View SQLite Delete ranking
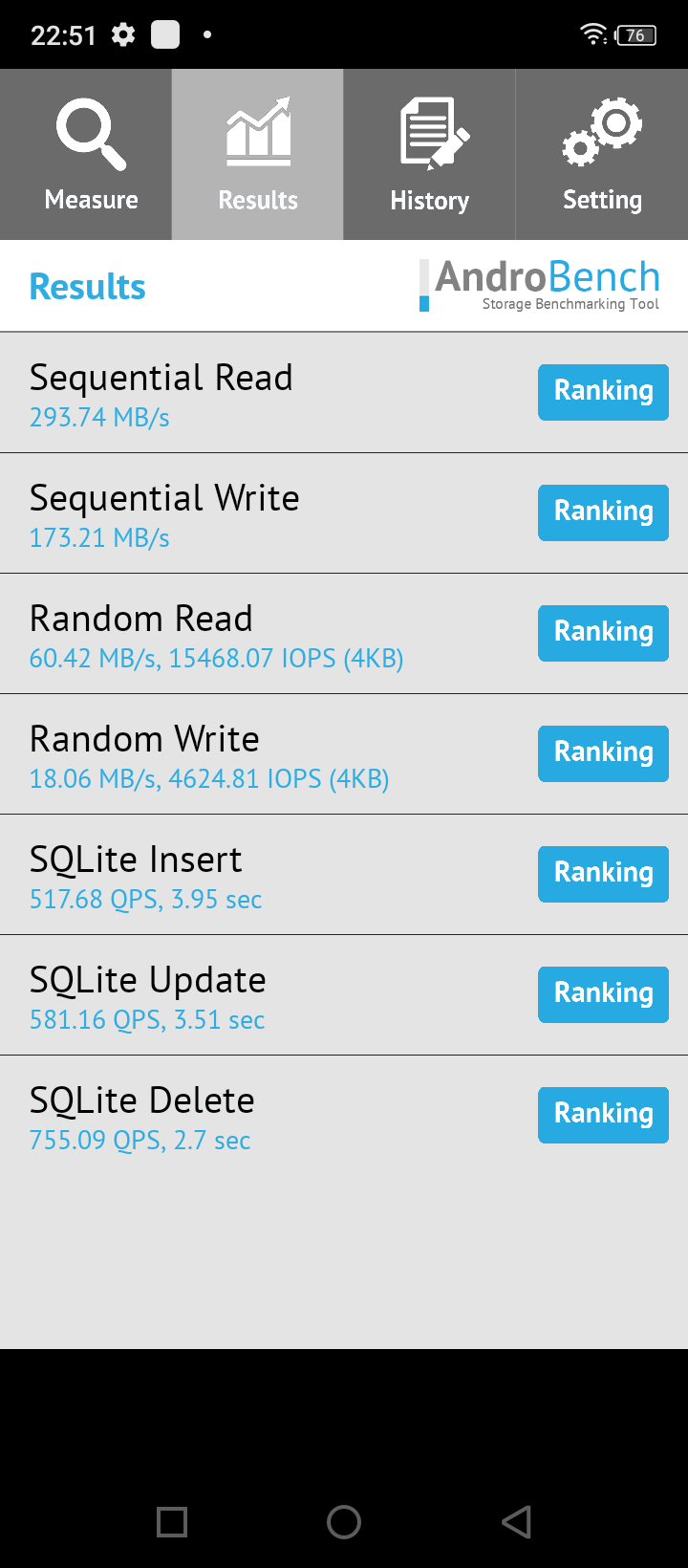The image size is (688, 1568). tap(603, 1115)
